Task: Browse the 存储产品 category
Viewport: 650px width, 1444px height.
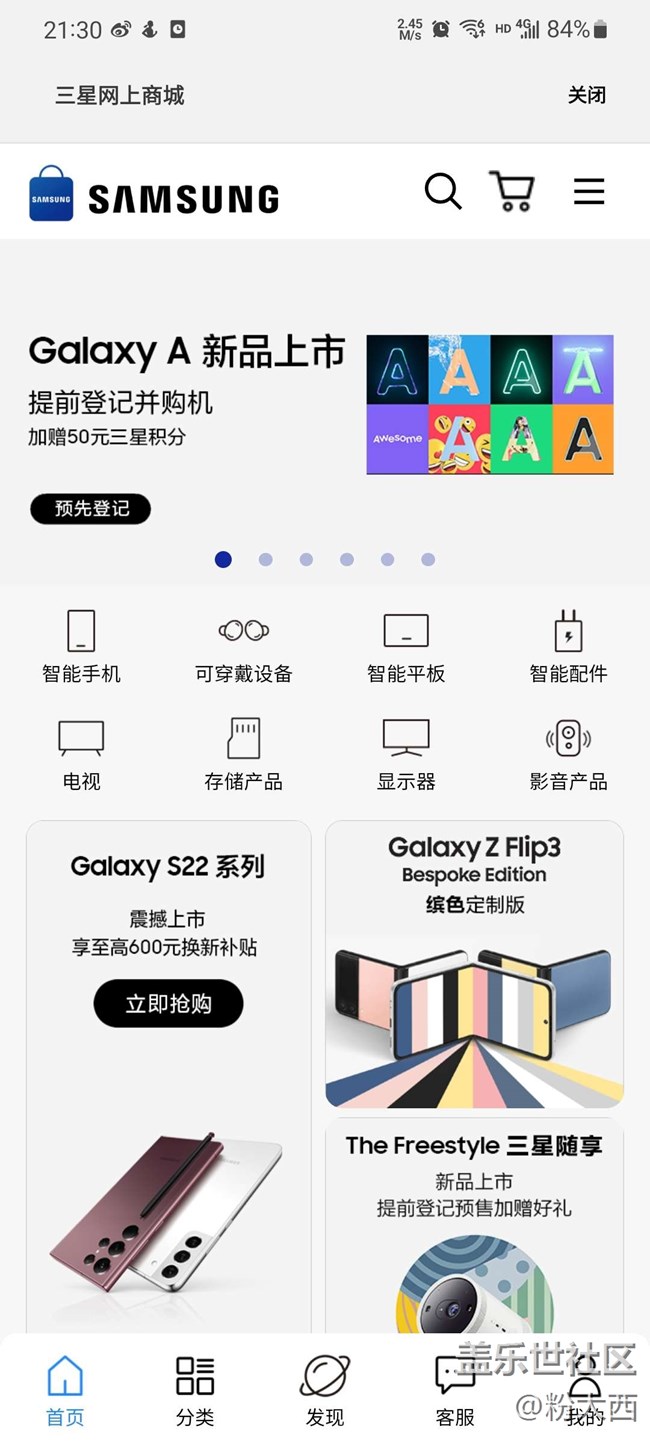Action: pos(244,754)
